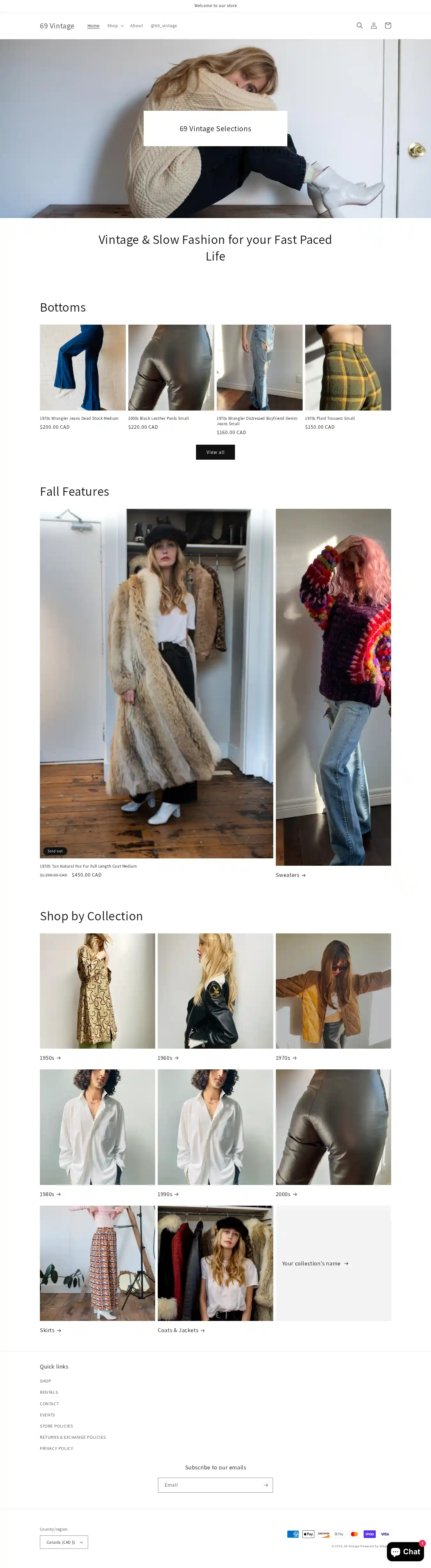The image size is (431, 1568).
Task: Open the 1950s collection
Action: (50, 1058)
